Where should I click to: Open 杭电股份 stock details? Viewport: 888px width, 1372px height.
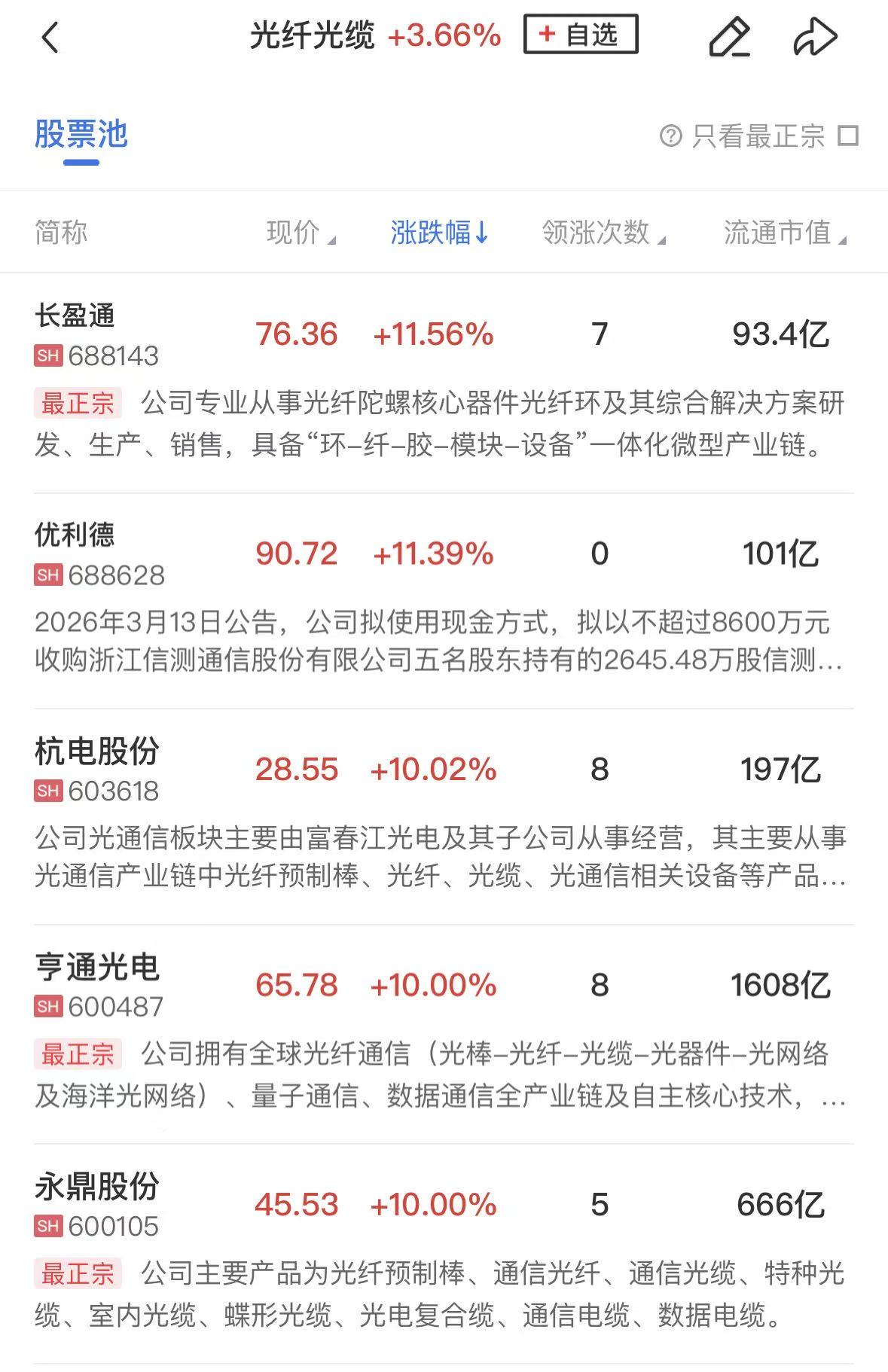tap(97, 752)
